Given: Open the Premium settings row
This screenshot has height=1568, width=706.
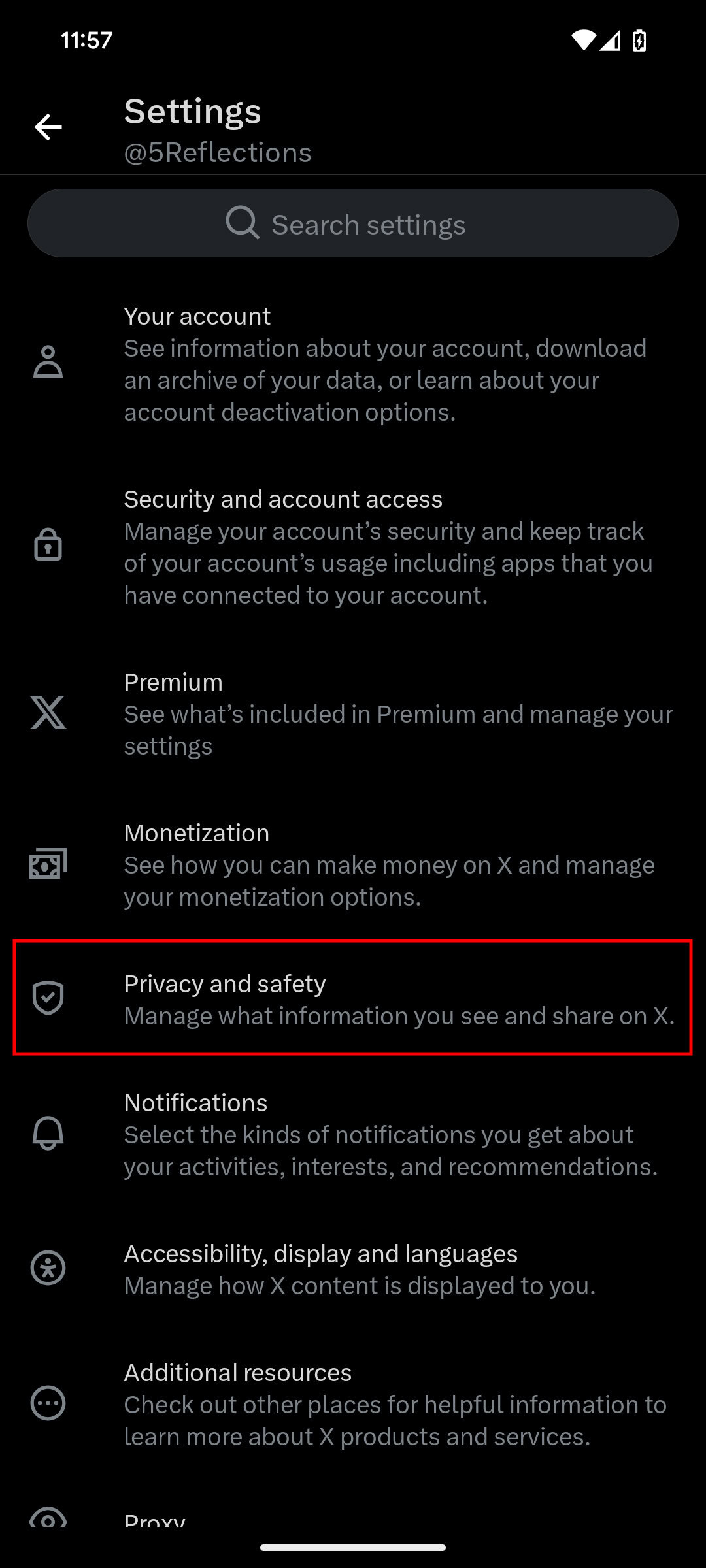Looking at the screenshot, I should point(353,713).
